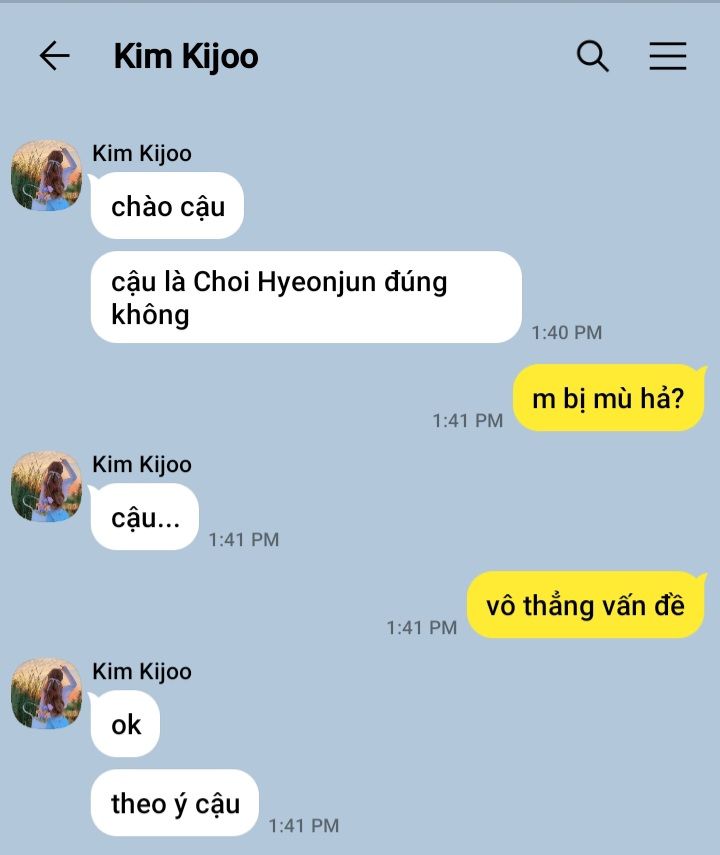Viewport: 720px width, 855px height.
Task: View Kim Kijoo's profile picture next to "cậu..."
Action: [x=46, y=487]
